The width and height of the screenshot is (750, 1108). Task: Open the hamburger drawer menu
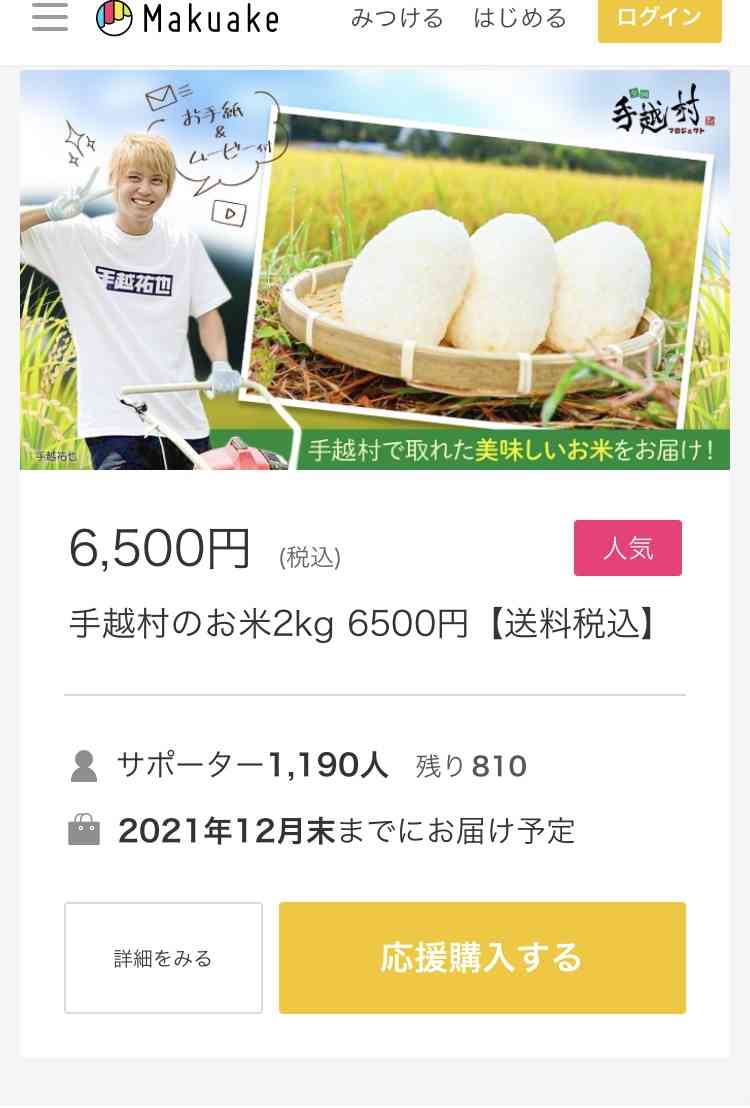click(50, 17)
